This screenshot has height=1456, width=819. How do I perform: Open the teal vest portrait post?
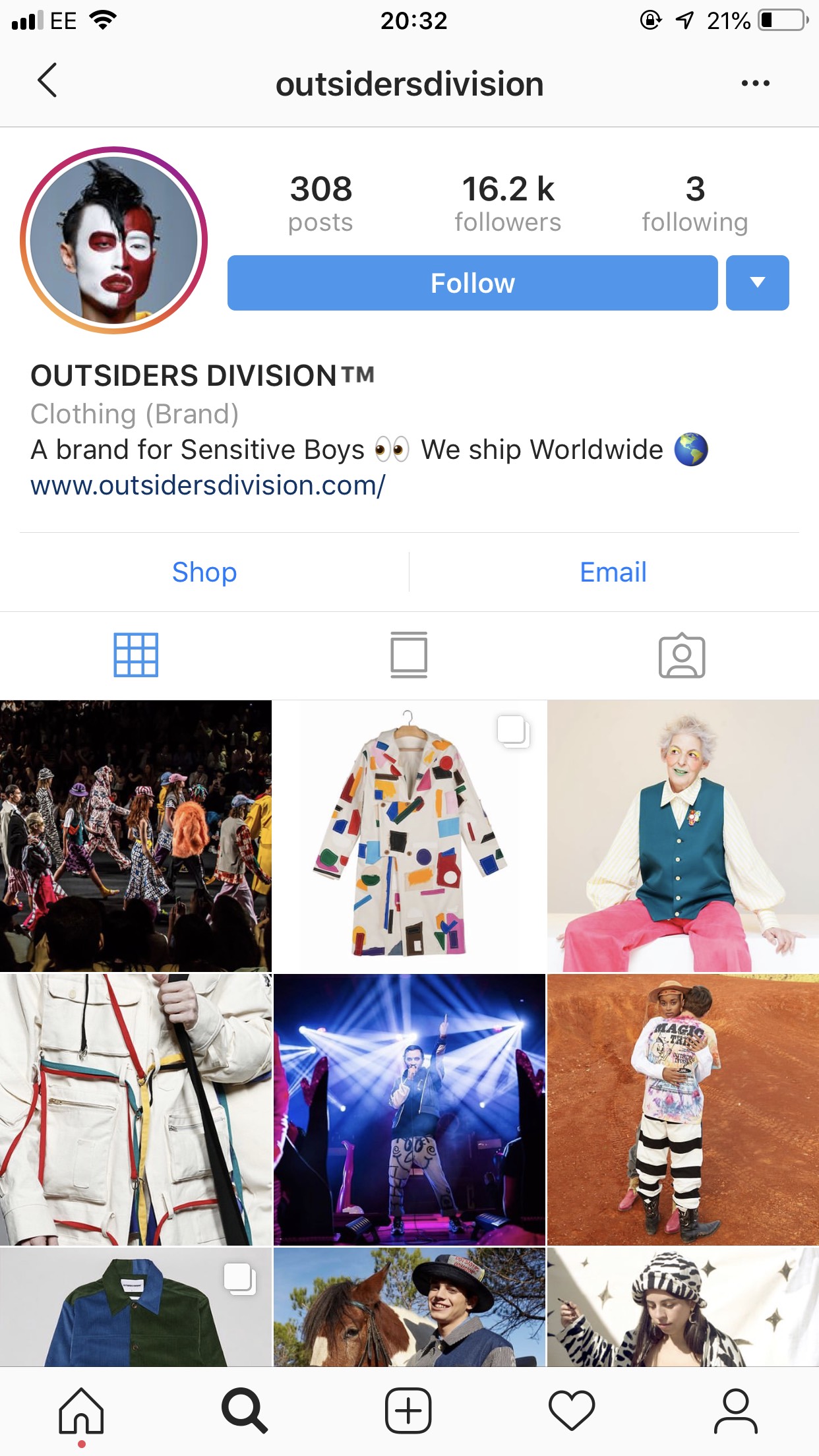pyautogui.click(x=683, y=835)
